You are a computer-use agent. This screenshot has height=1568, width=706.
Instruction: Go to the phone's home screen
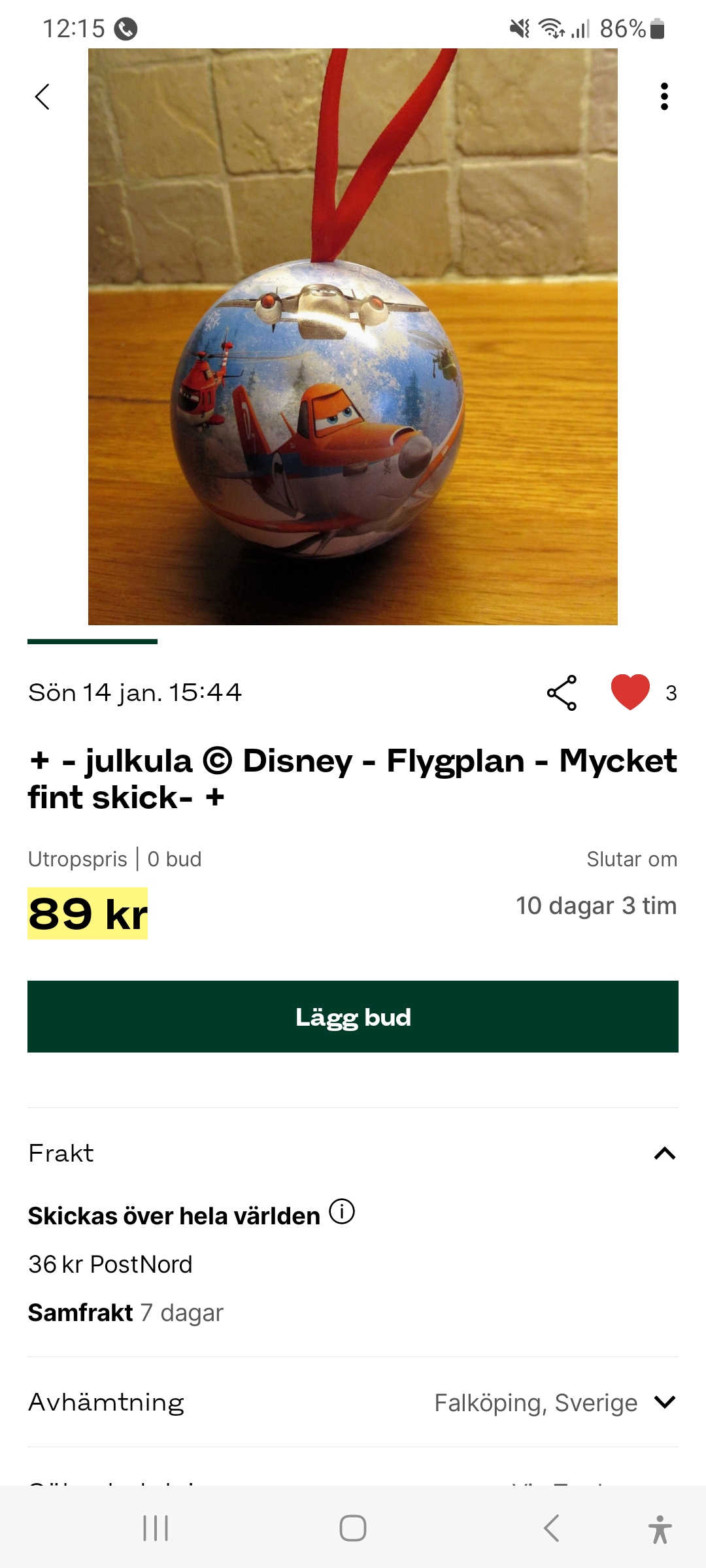point(353,1528)
